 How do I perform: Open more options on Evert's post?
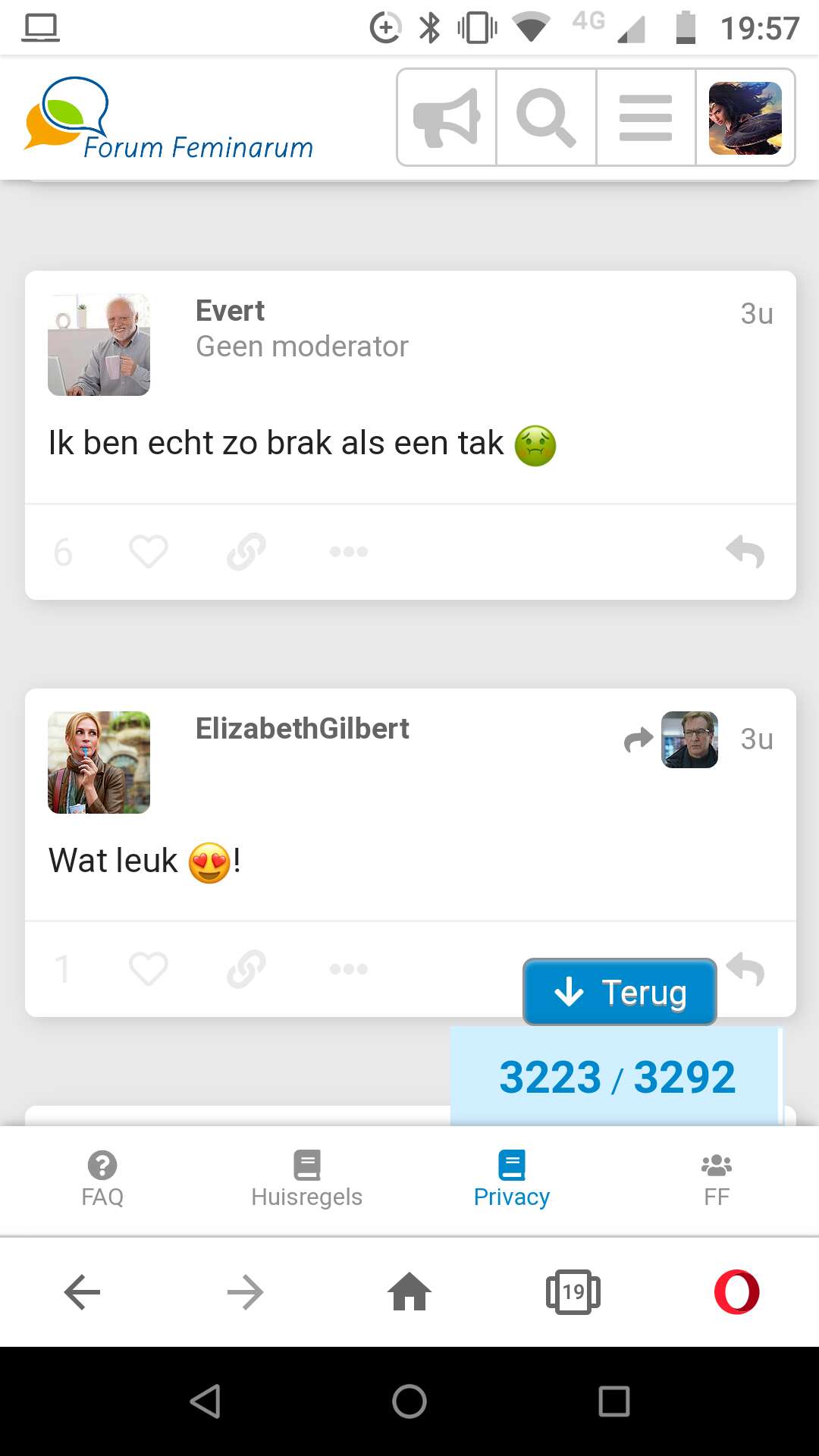pos(349,551)
